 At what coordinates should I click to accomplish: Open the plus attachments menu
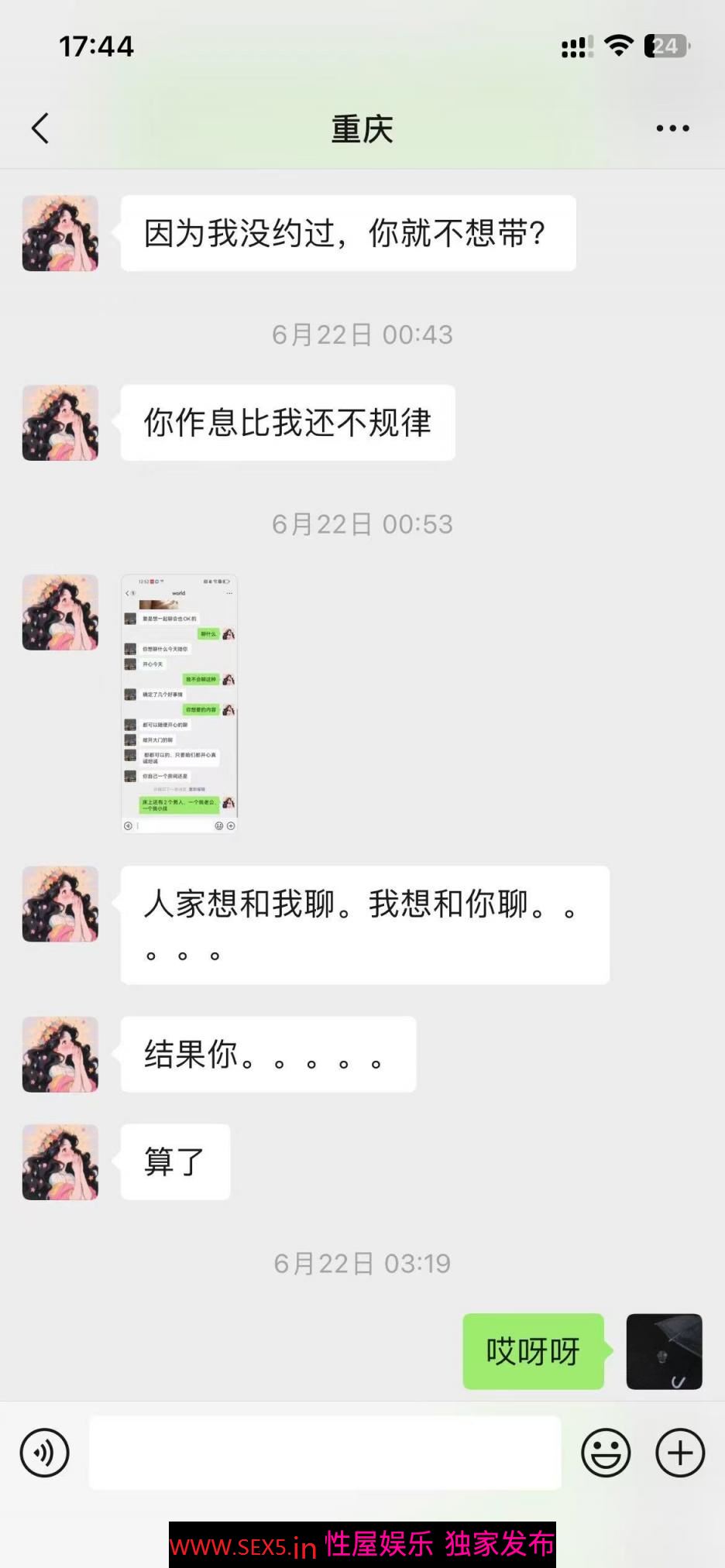coord(680,1453)
